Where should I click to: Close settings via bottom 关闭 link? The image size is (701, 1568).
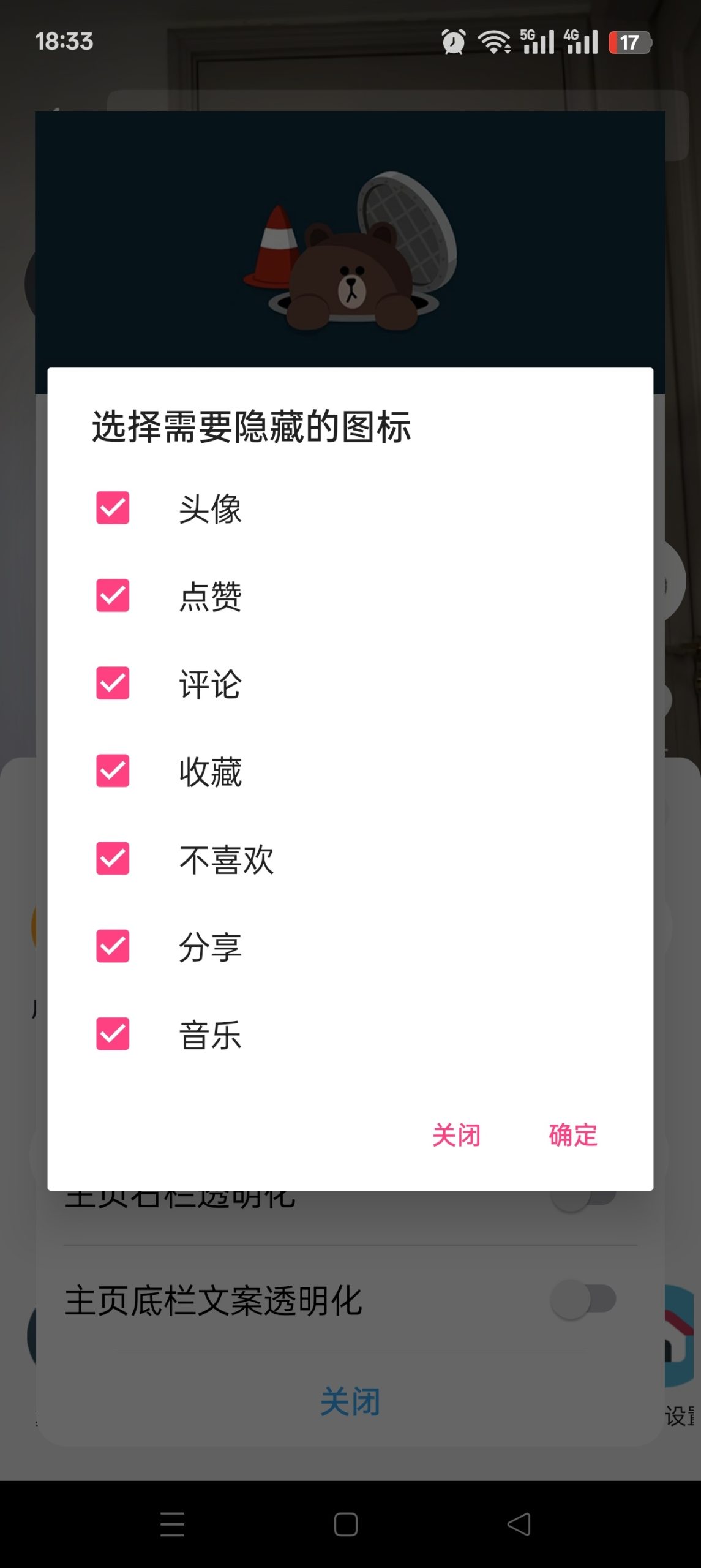(350, 1401)
